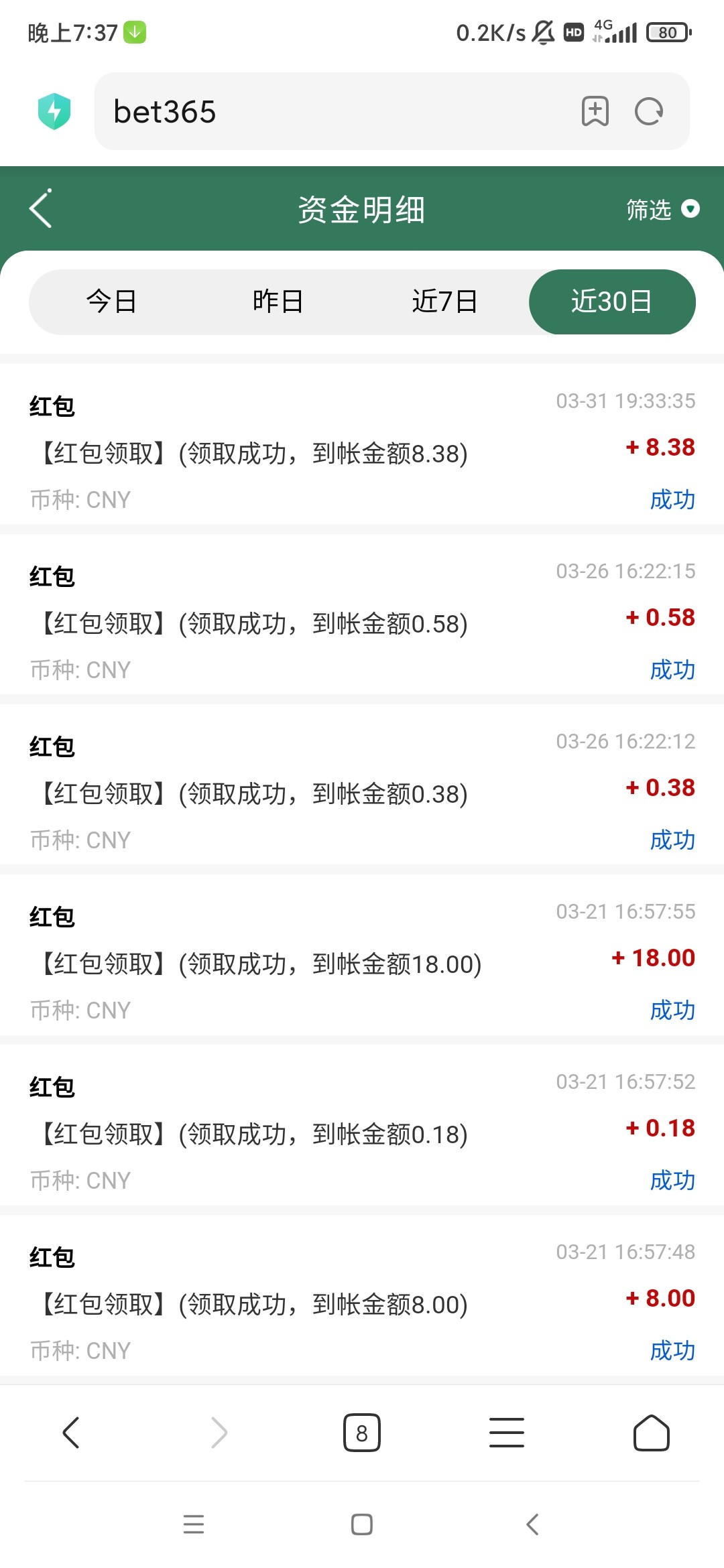Screen dimensions: 724x1568
Task: Open the browser tab switcher
Action: 362,1433
